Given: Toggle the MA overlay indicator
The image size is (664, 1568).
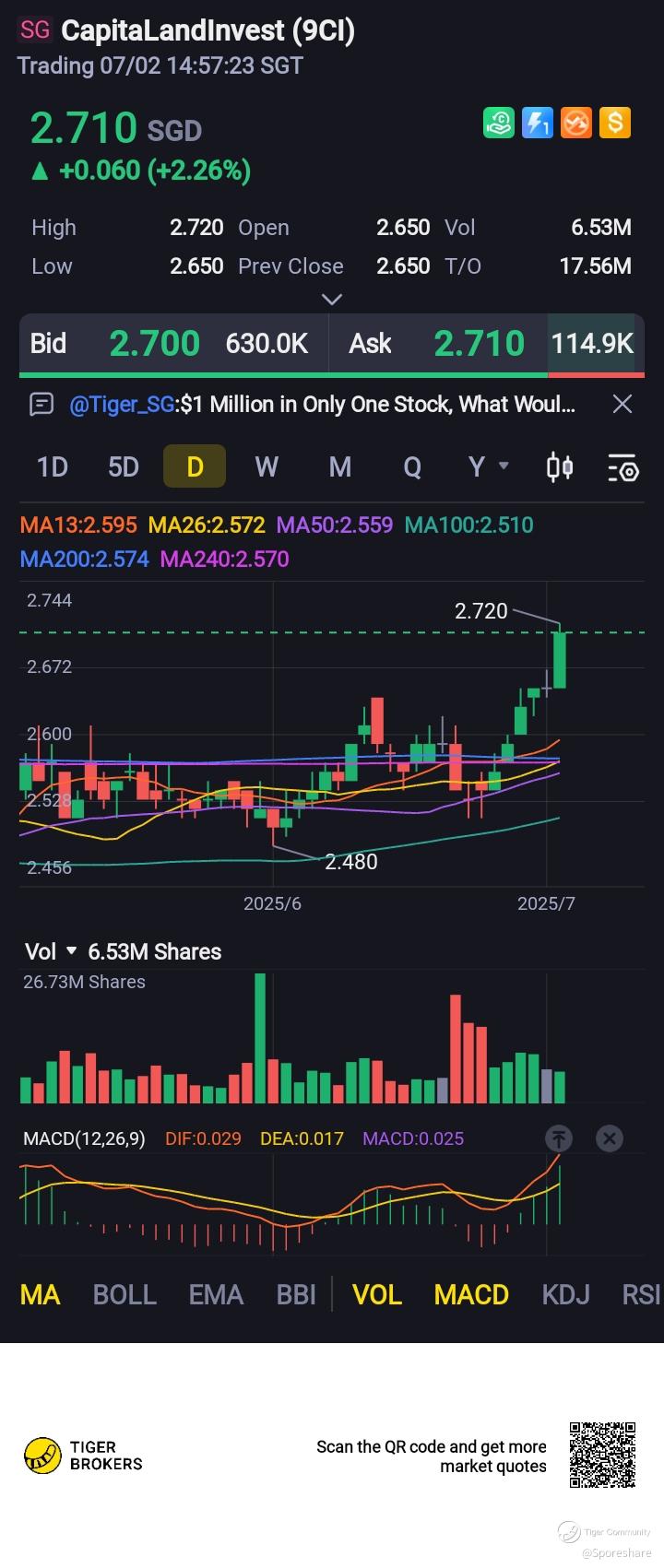Looking at the screenshot, I should (x=40, y=1295).
